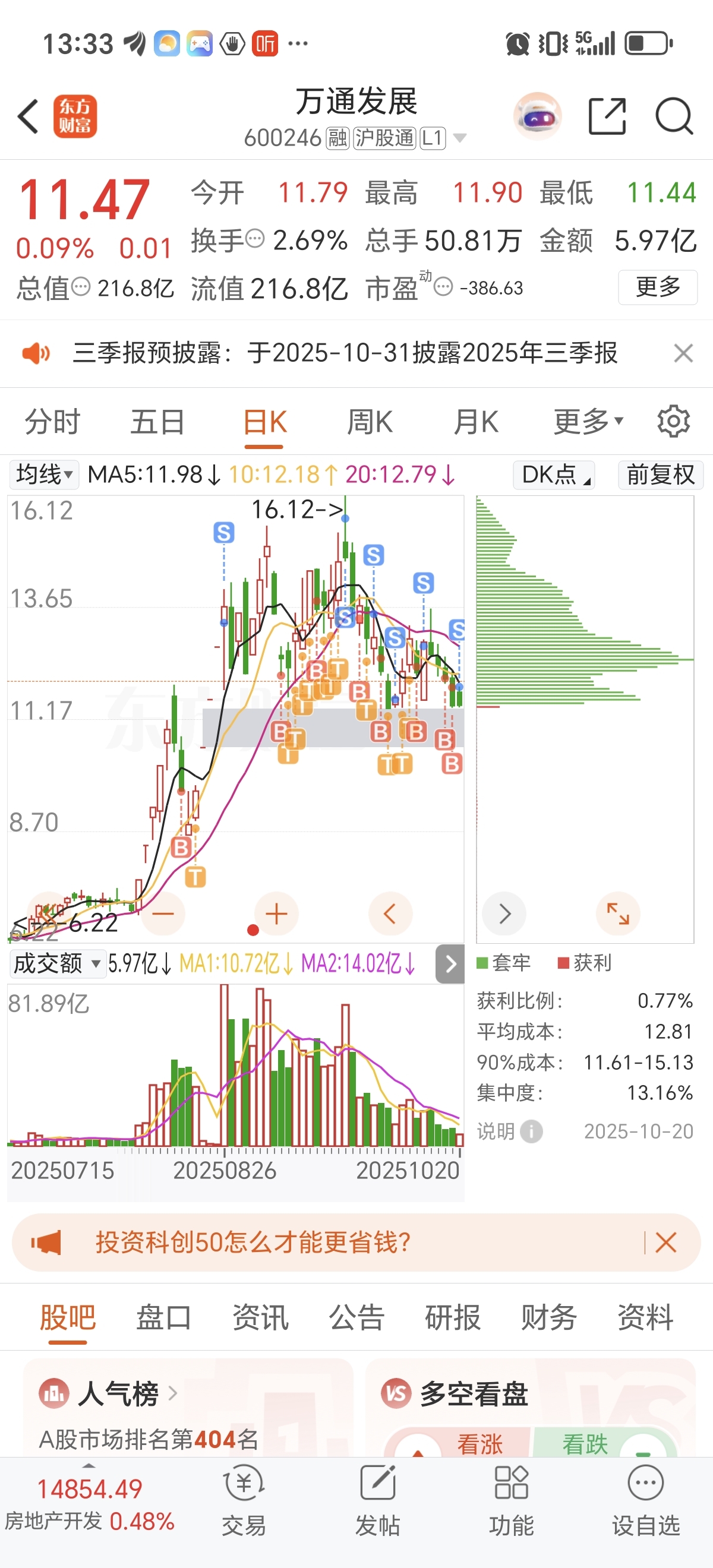Zoom in the K-line chart with plus
This screenshot has width=713, height=1568.
pos(276,913)
